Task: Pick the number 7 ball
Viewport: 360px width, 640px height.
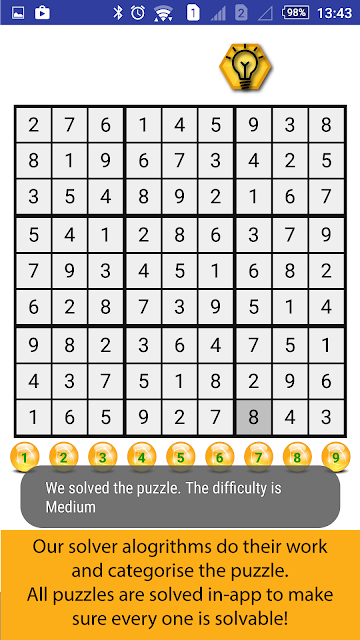Action: coord(258,457)
